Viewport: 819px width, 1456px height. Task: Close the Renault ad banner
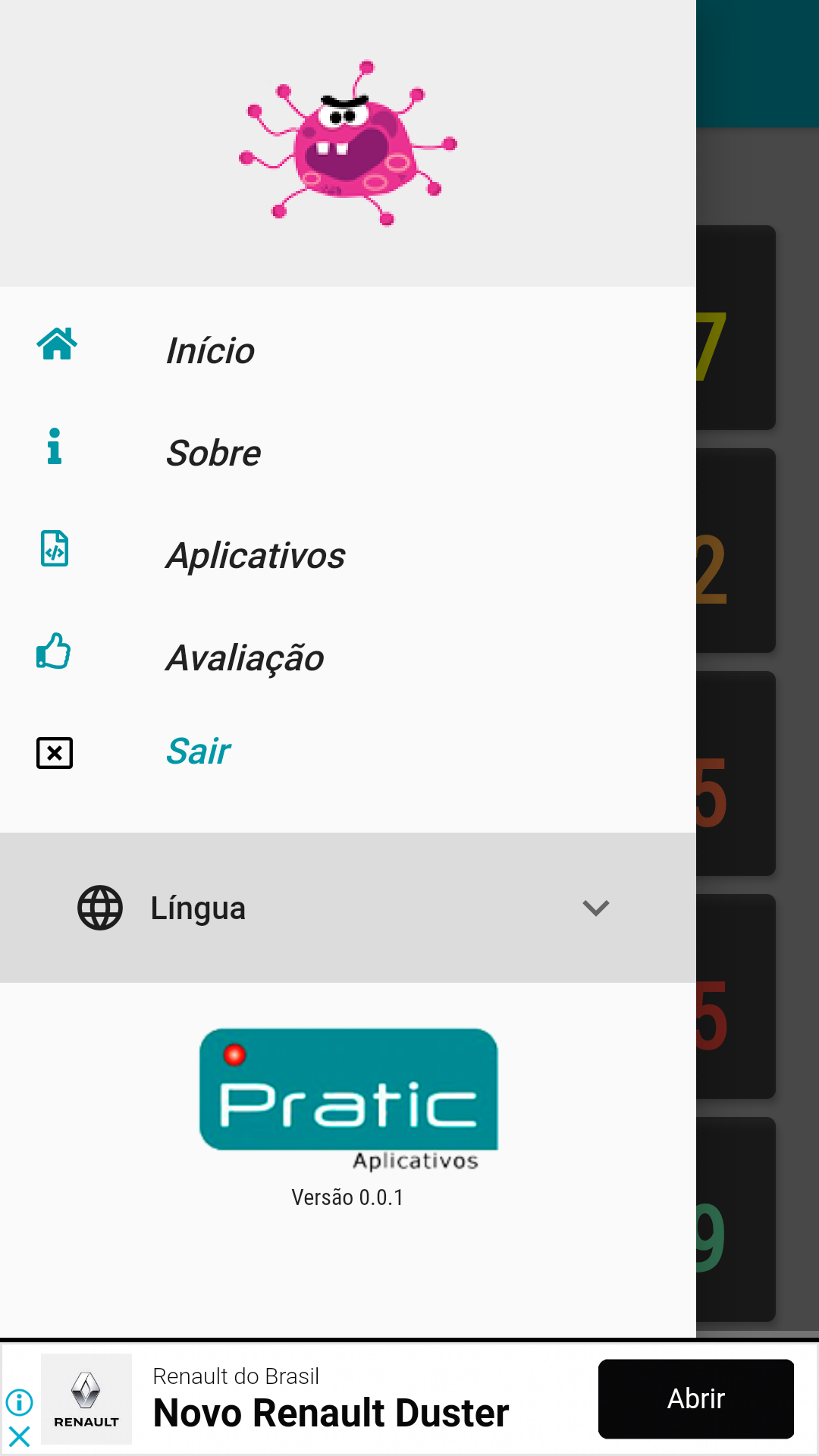[19, 1436]
